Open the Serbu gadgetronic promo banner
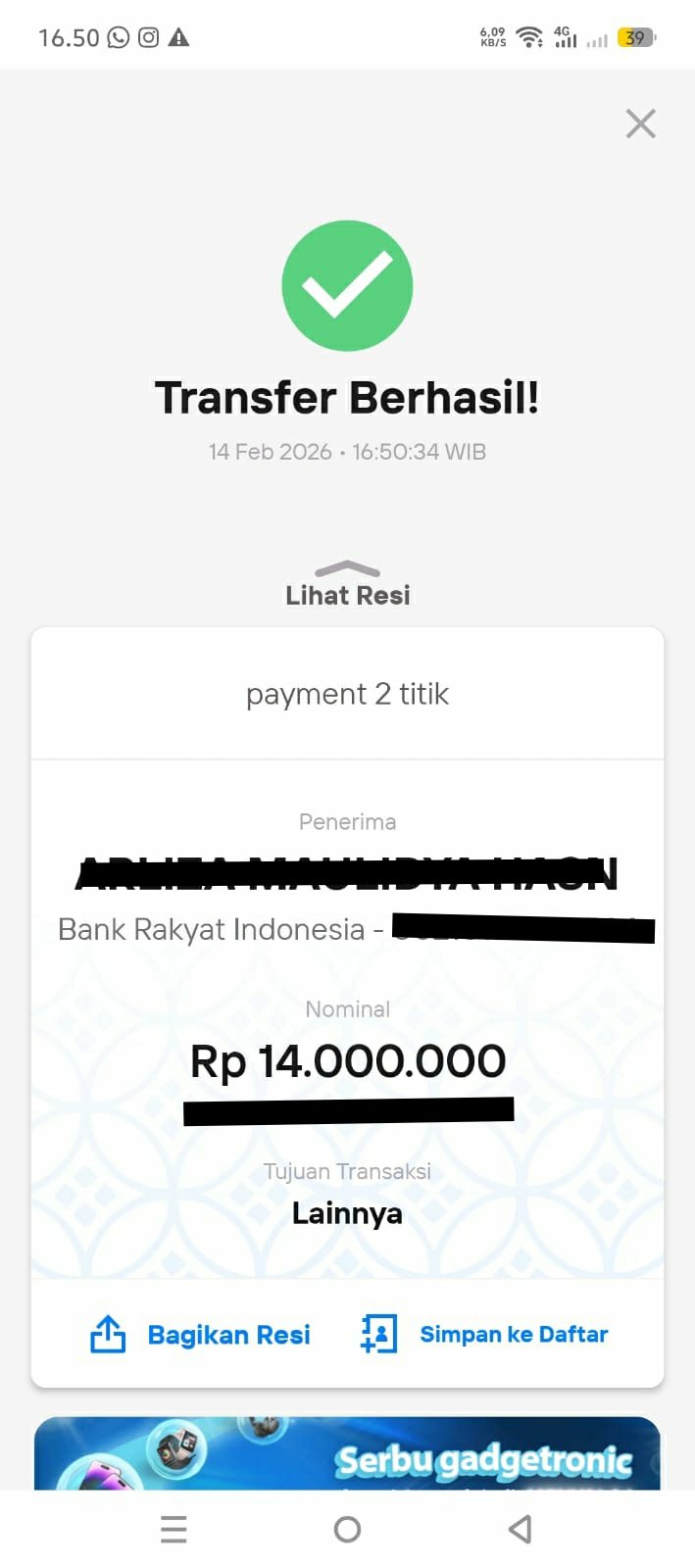Image resolution: width=695 pixels, height=1568 pixels. [x=347, y=1454]
